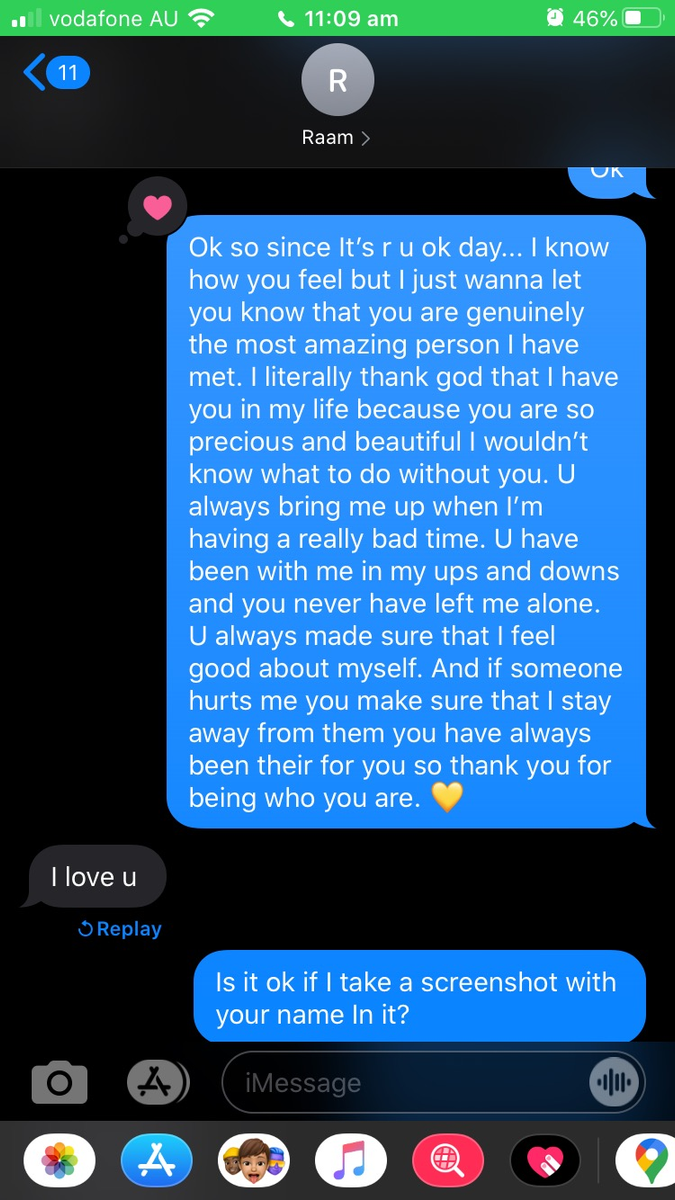The width and height of the screenshot is (675, 1200).
Task: Open the App Store for iMessage
Action: [156, 1161]
